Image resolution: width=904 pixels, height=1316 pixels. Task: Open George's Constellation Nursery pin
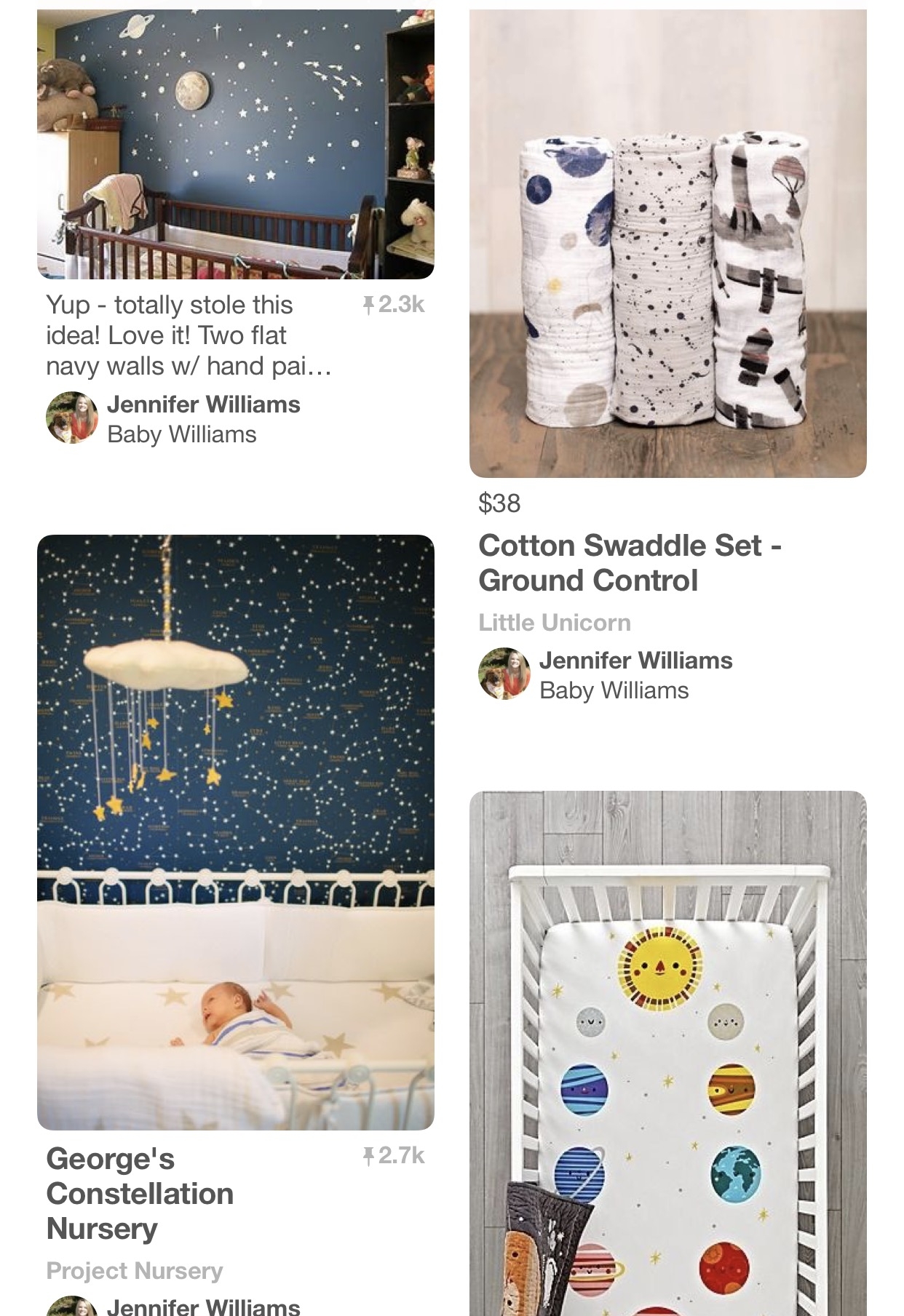coord(235,832)
